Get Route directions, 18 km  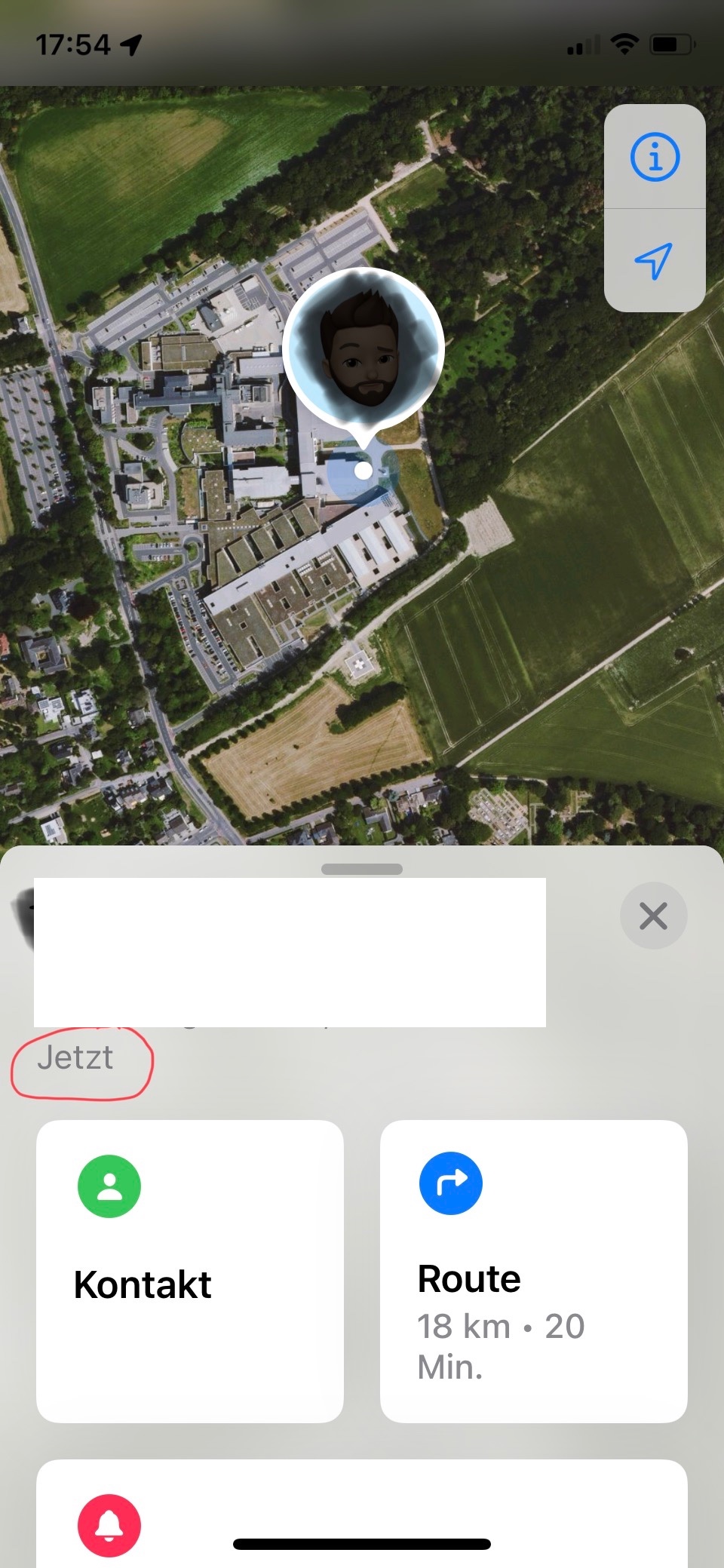click(534, 1272)
